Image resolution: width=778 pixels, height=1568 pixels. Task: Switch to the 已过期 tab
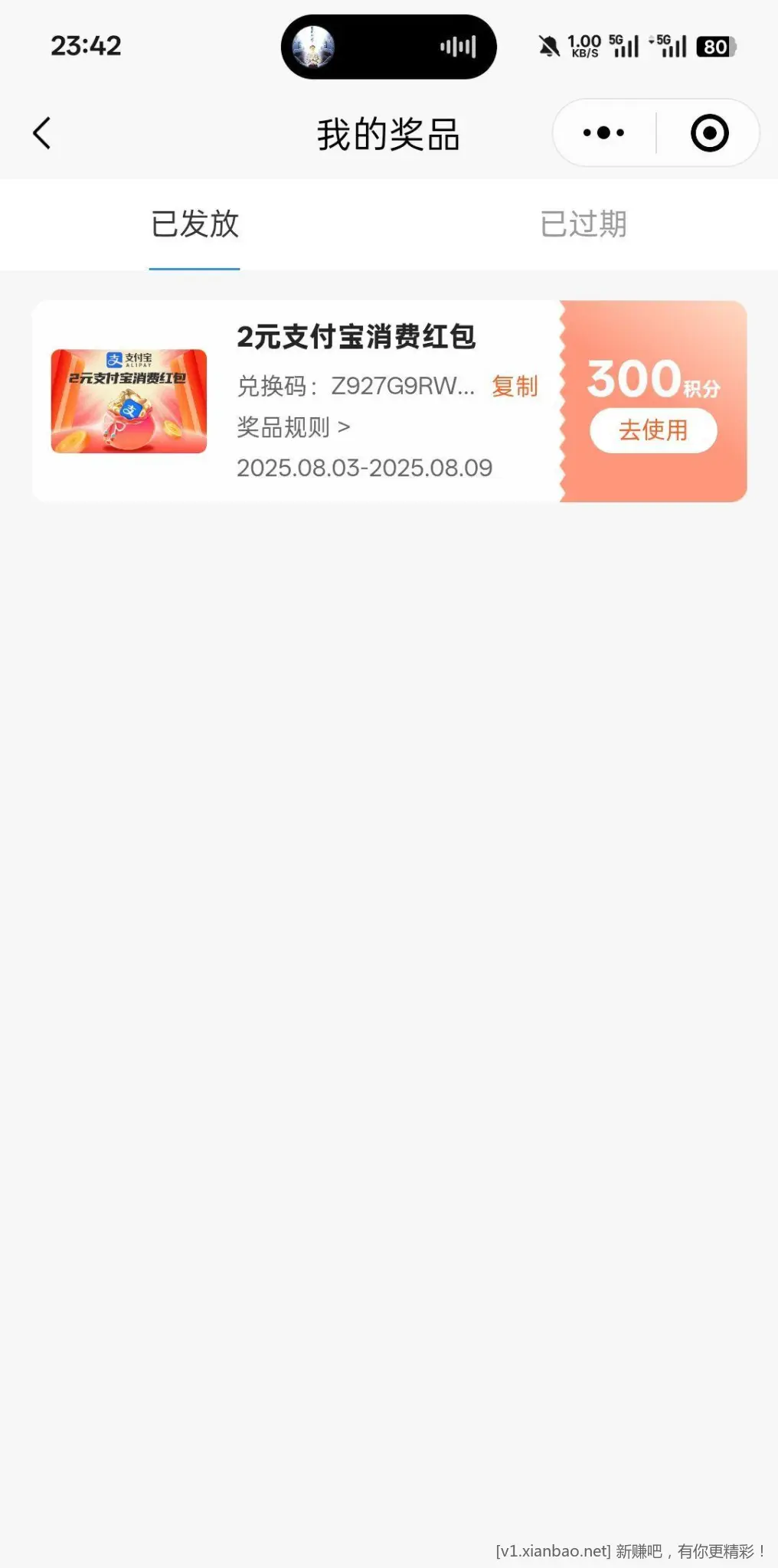(583, 224)
